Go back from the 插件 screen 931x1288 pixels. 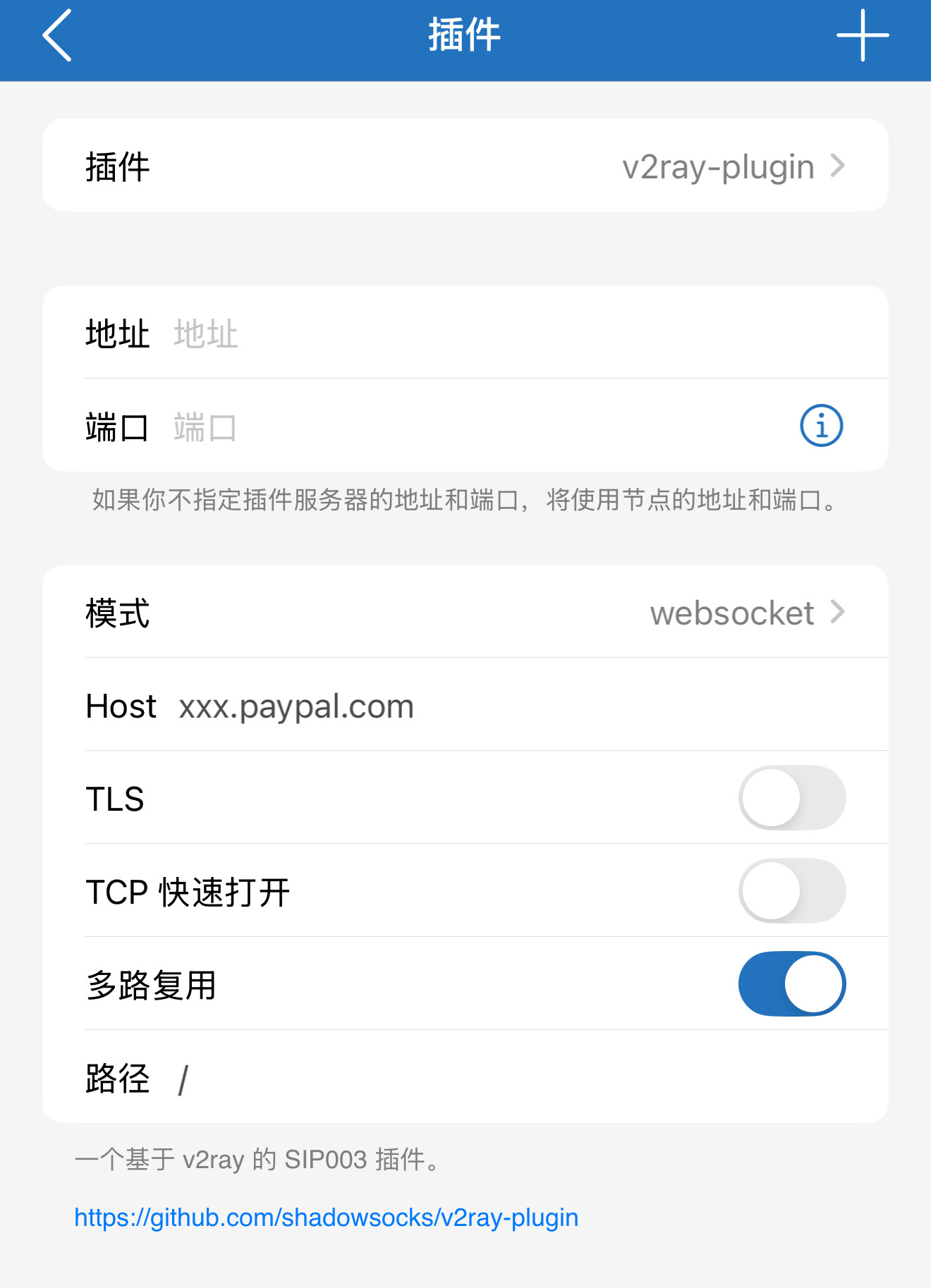click(x=58, y=35)
